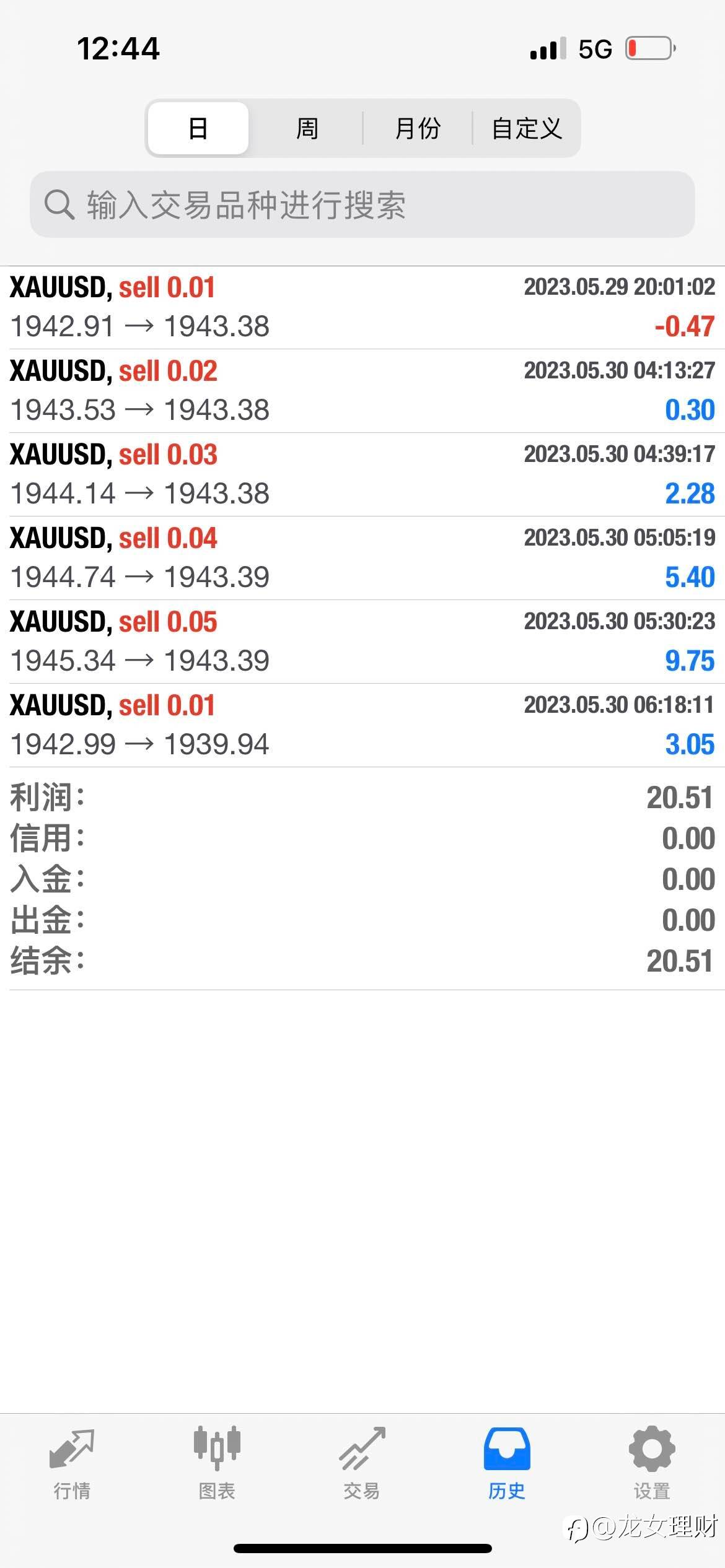The width and height of the screenshot is (725, 1568).
Task: Open the sell 0.01 trade with 3.05 profit
Action: (x=362, y=725)
